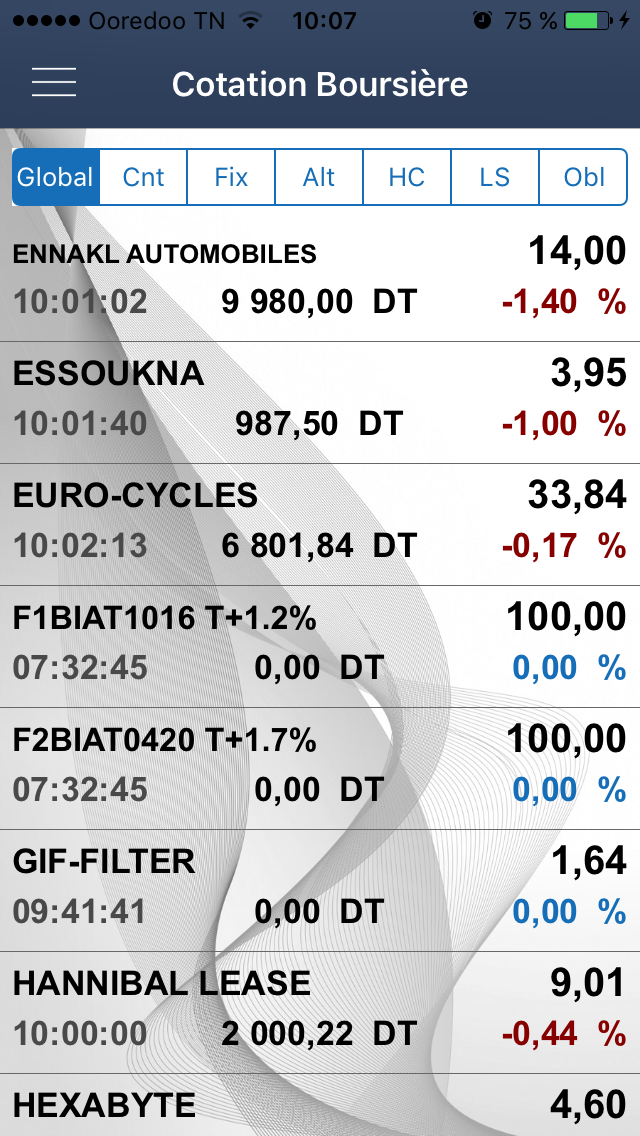Screen dimensions: 640x1136
Task: Open the hamburger drawer menu
Action: coord(54,83)
